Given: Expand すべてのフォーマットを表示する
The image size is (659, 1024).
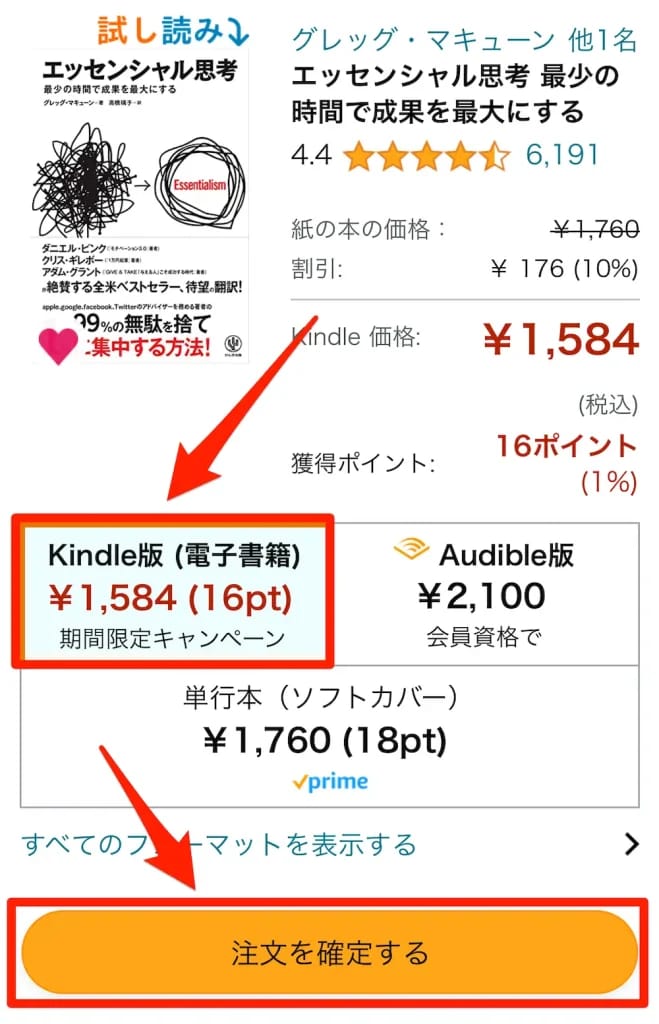Looking at the screenshot, I should pyautogui.click(x=329, y=844).
